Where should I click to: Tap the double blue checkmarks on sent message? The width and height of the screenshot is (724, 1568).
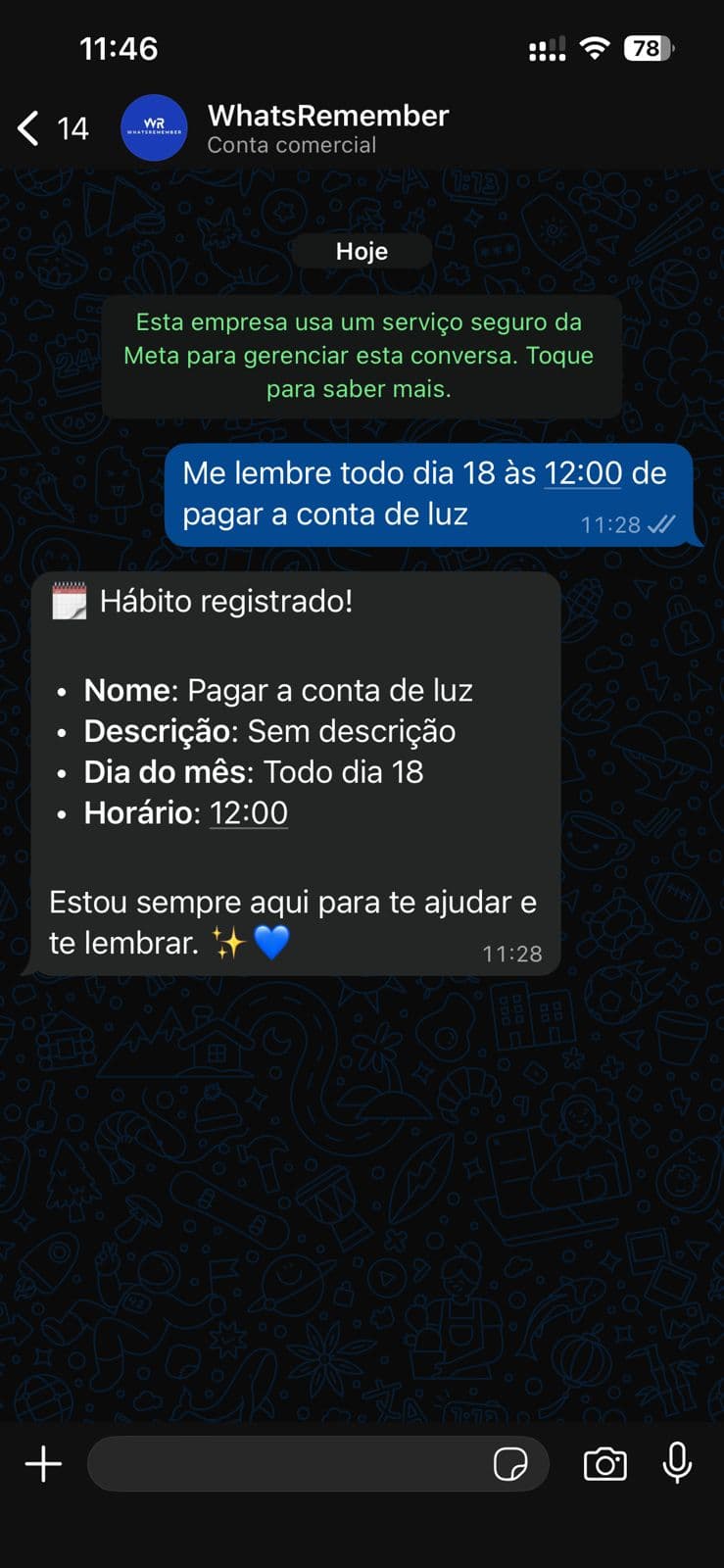658,525
